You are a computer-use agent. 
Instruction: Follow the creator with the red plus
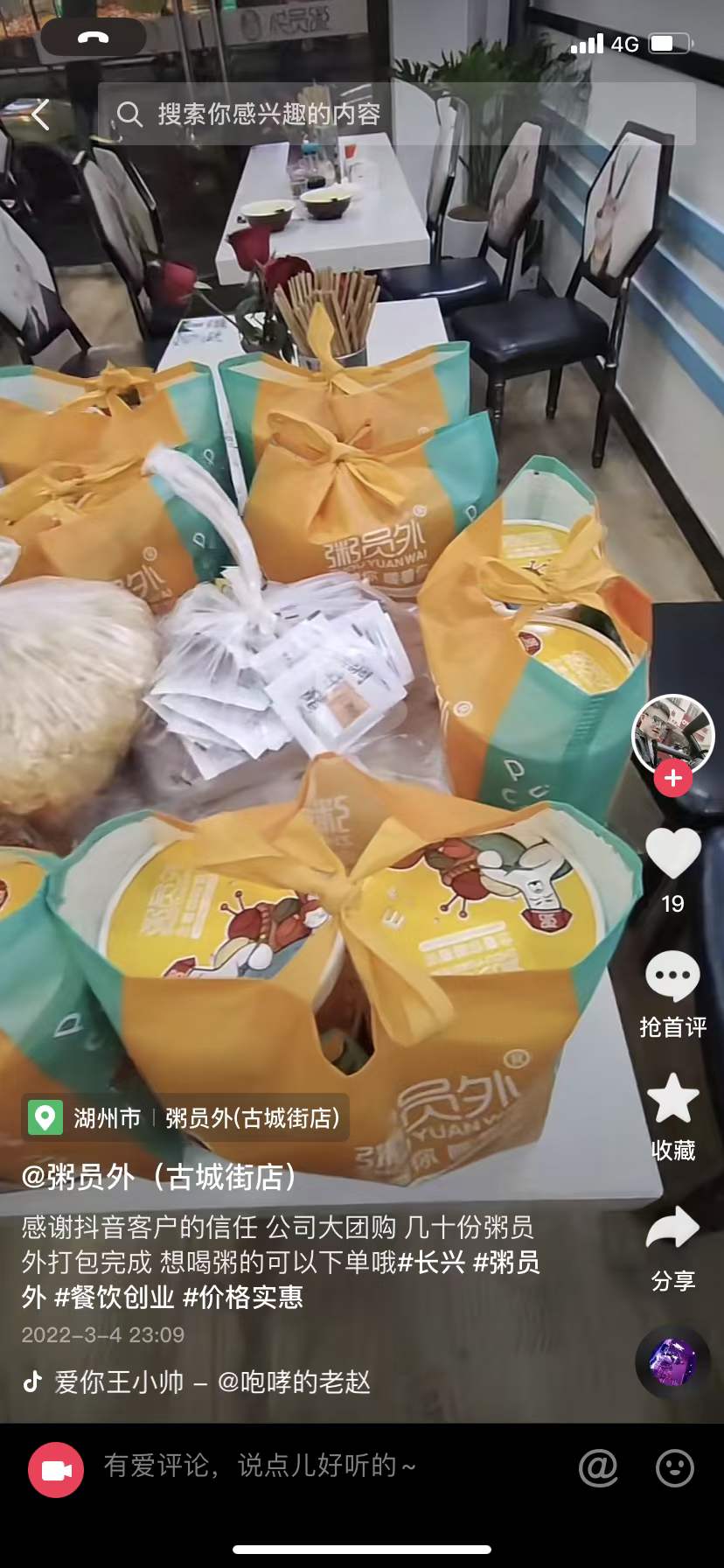pyautogui.click(x=672, y=778)
